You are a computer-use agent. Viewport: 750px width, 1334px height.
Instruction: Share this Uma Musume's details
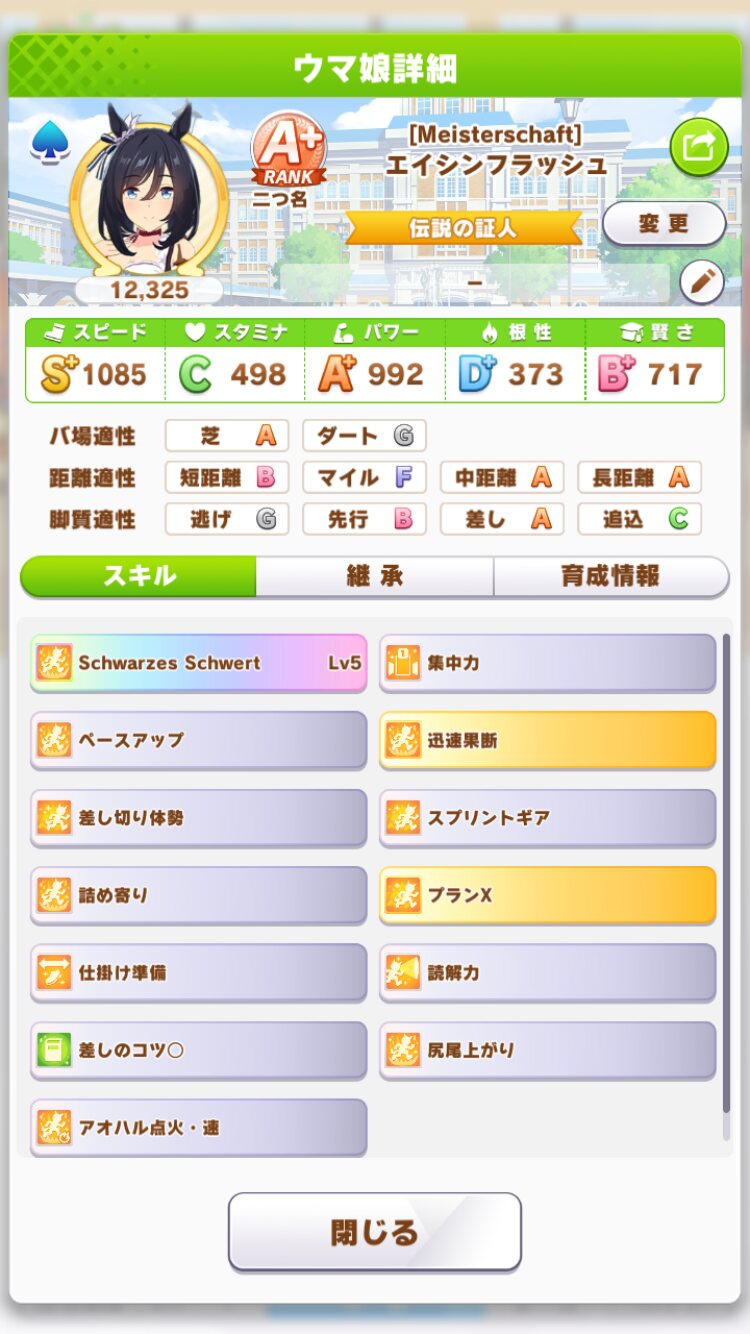(x=699, y=147)
